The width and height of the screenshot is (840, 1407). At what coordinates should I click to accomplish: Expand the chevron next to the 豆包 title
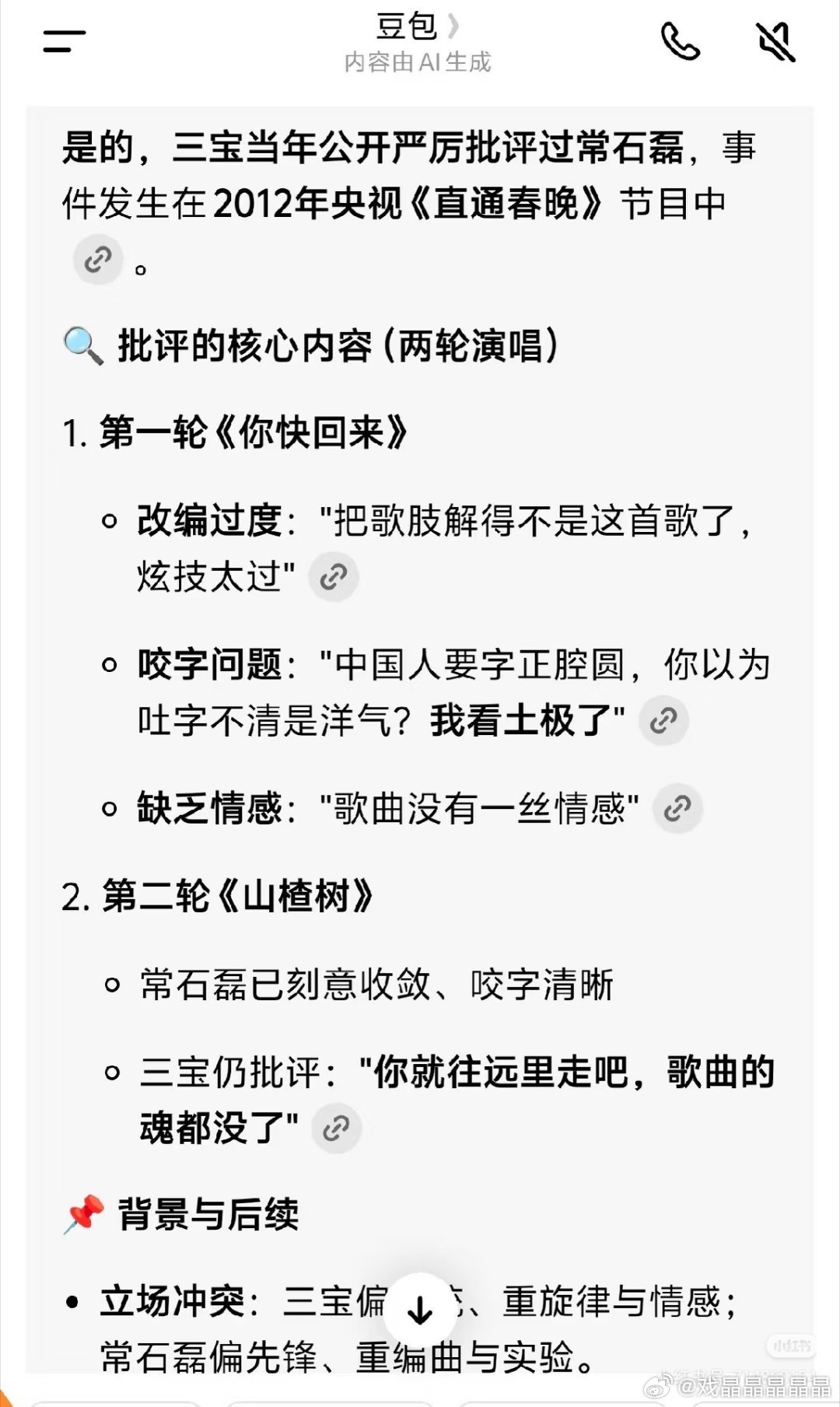click(453, 26)
